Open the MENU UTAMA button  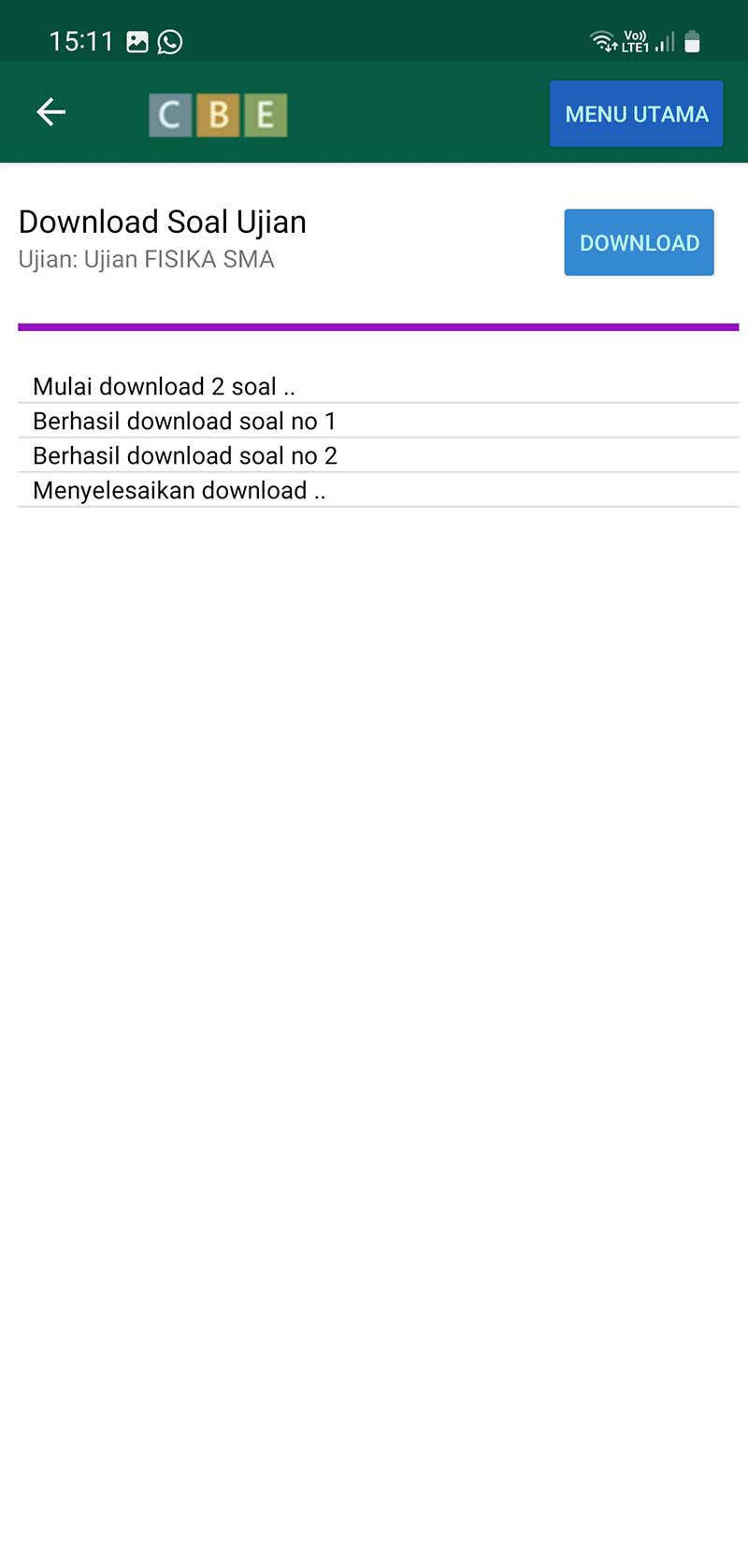pyautogui.click(x=636, y=114)
